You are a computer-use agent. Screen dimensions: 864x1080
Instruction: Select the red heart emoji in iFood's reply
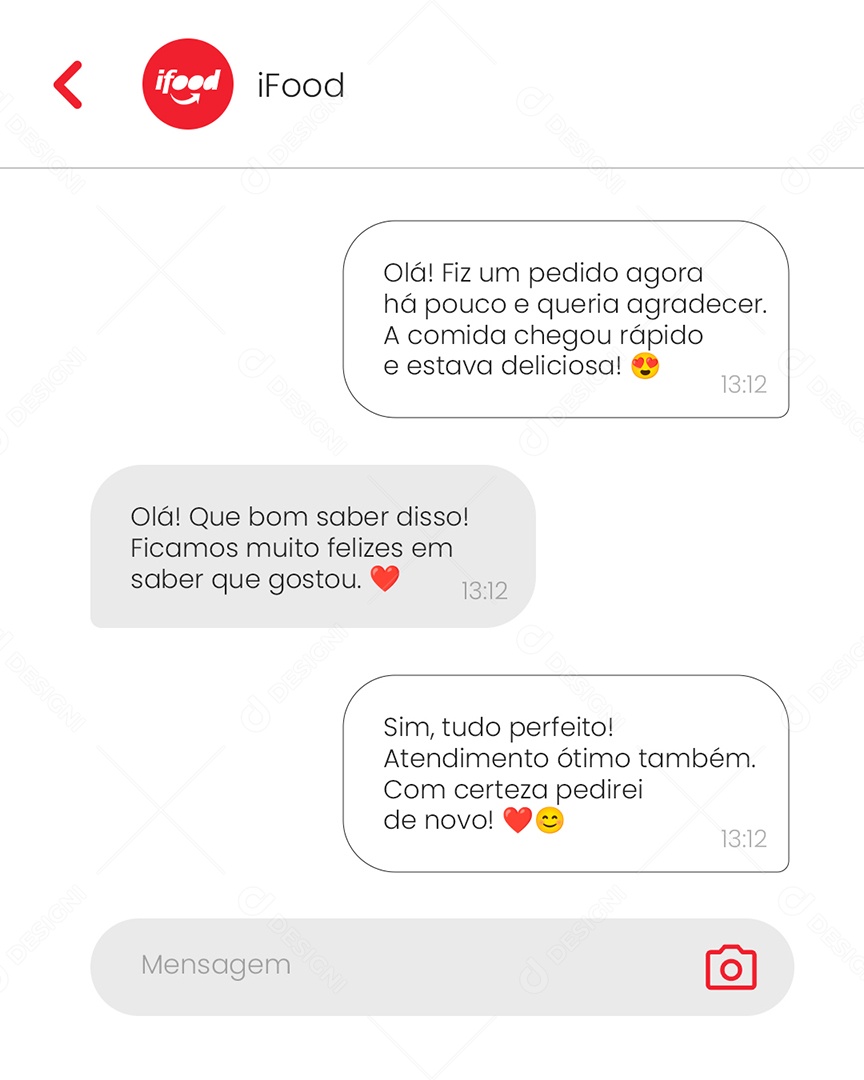(x=387, y=577)
